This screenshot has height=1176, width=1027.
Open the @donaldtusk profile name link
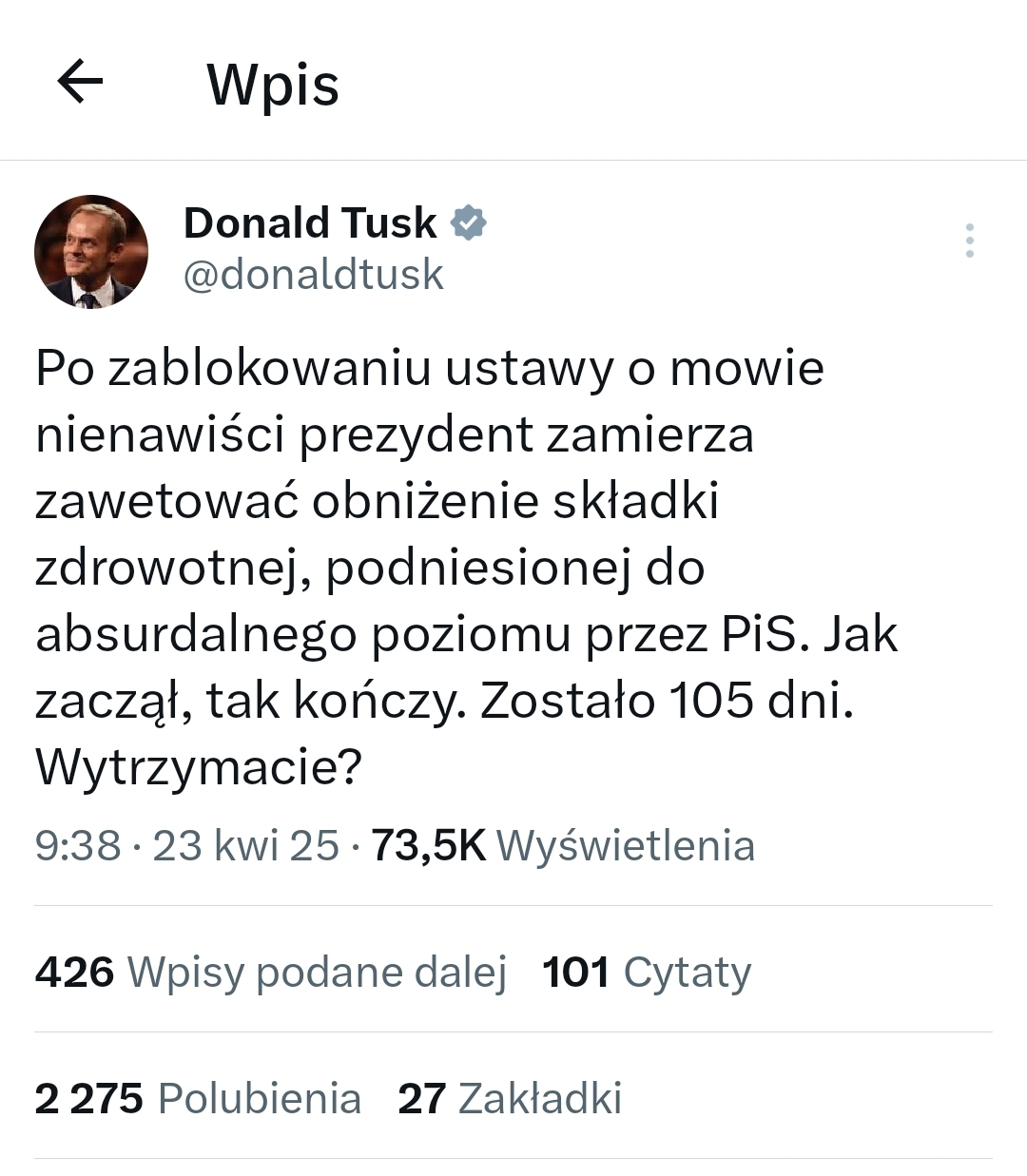313,275
